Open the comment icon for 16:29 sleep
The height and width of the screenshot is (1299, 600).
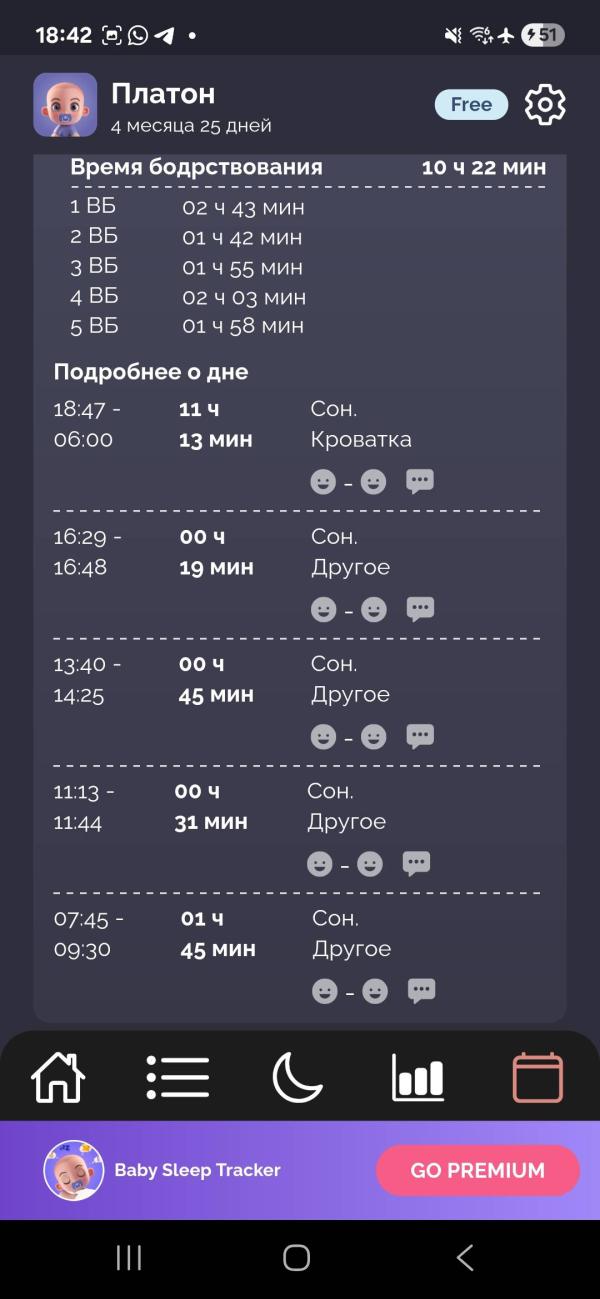coord(420,609)
